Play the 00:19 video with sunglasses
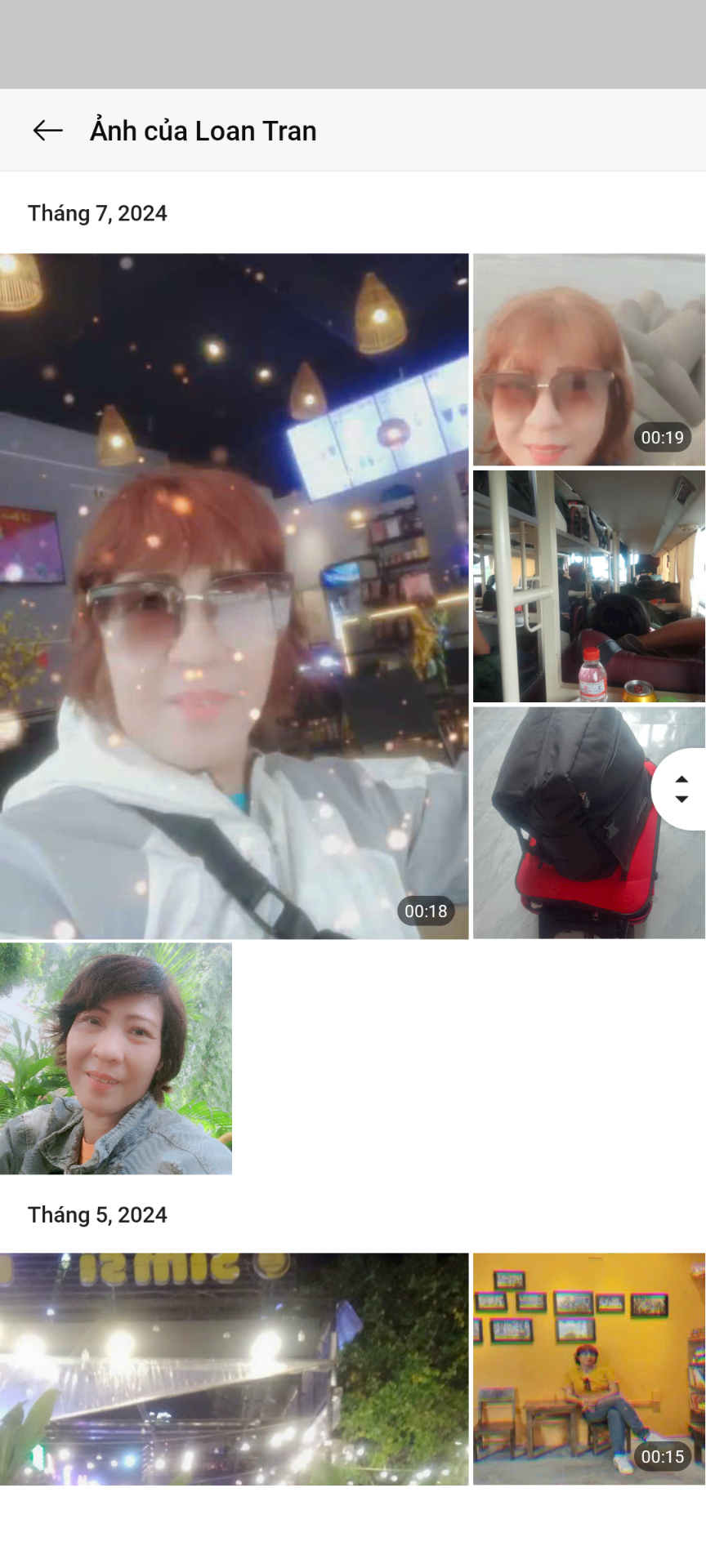 (588, 359)
